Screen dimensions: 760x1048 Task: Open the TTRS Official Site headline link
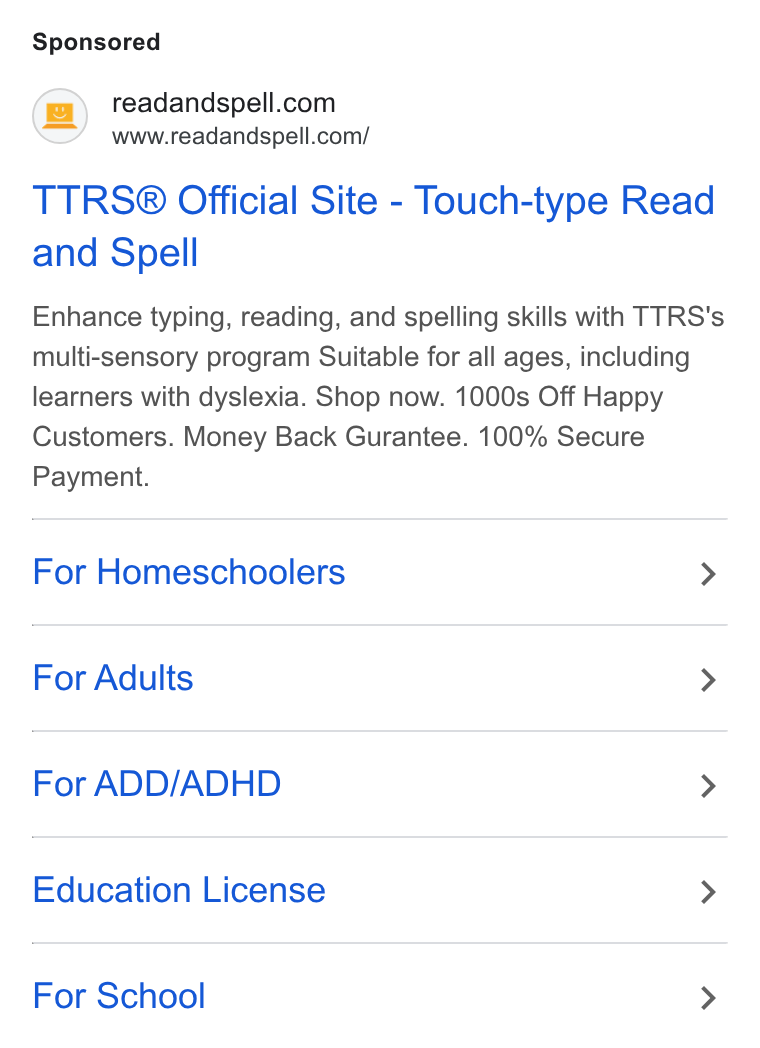click(373, 227)
